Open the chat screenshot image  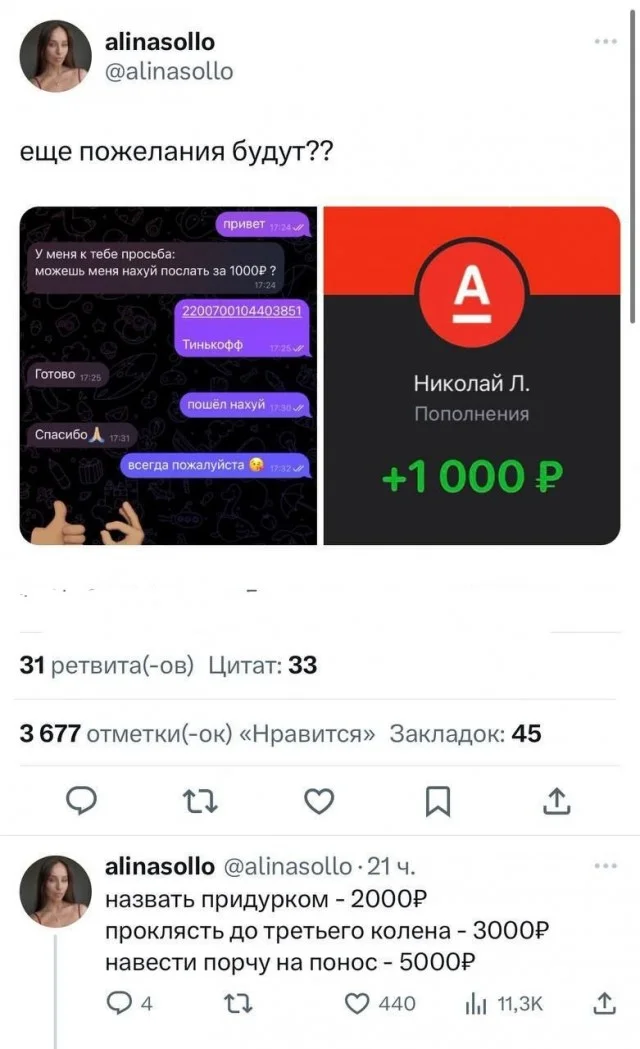click(x=168, y=376)
